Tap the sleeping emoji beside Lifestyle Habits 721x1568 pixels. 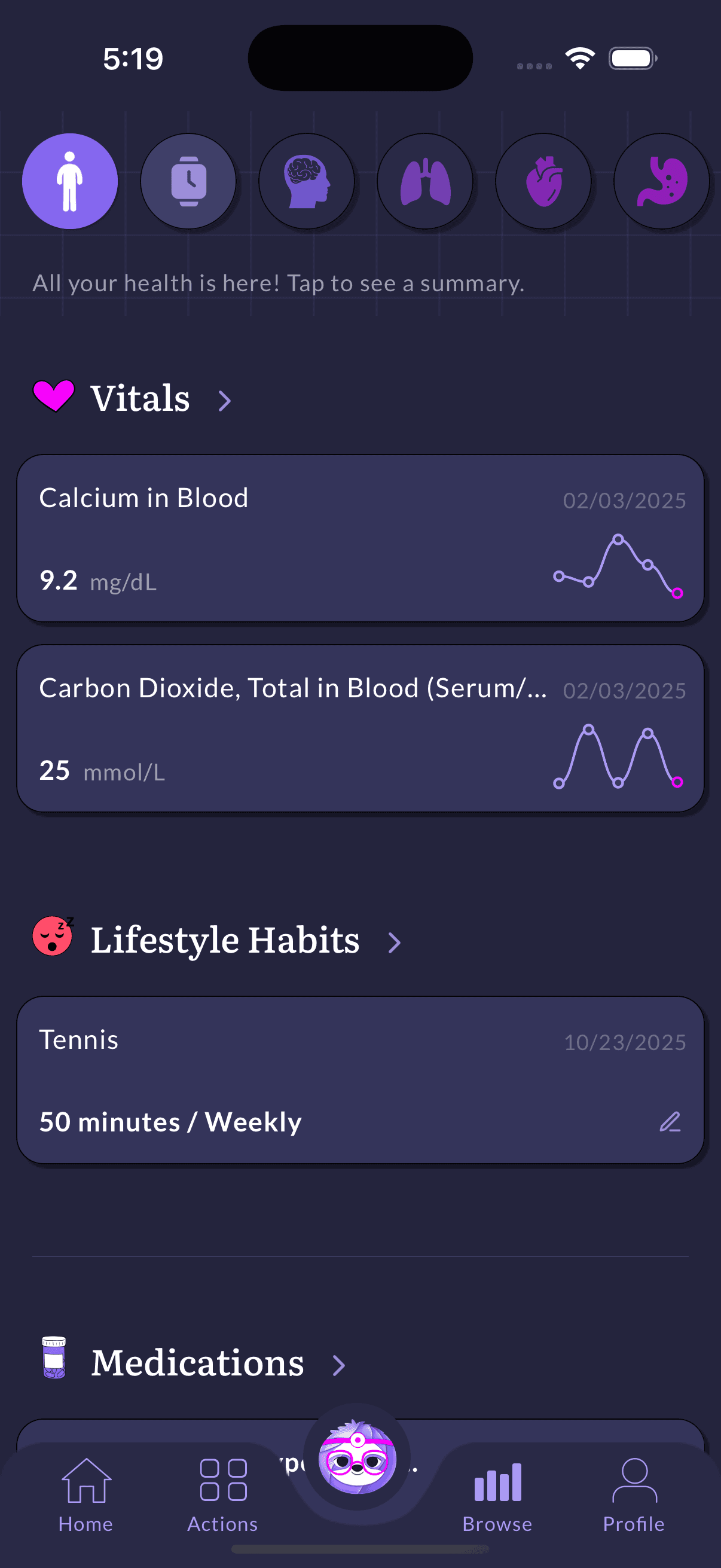53,939
